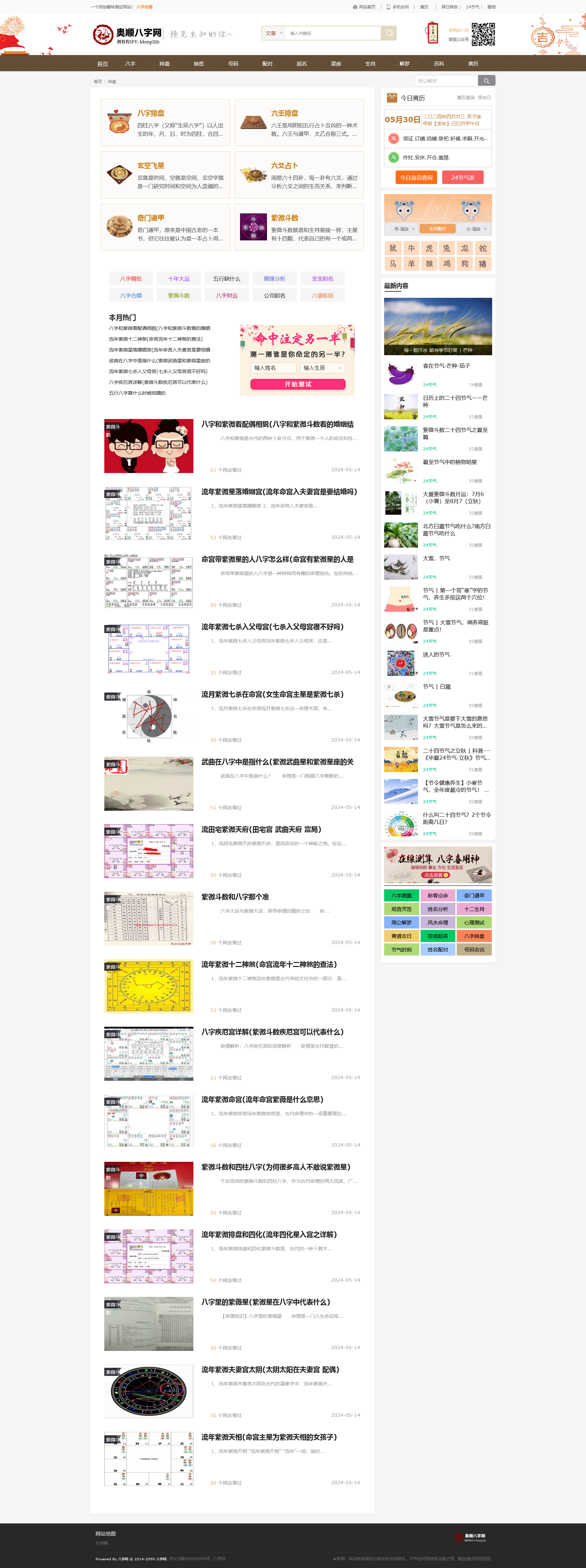Go to 排盘 in the navigation bar
The width and height of the screenshot is (586, 1568).
pyautogui.click(x=164, y=63)
